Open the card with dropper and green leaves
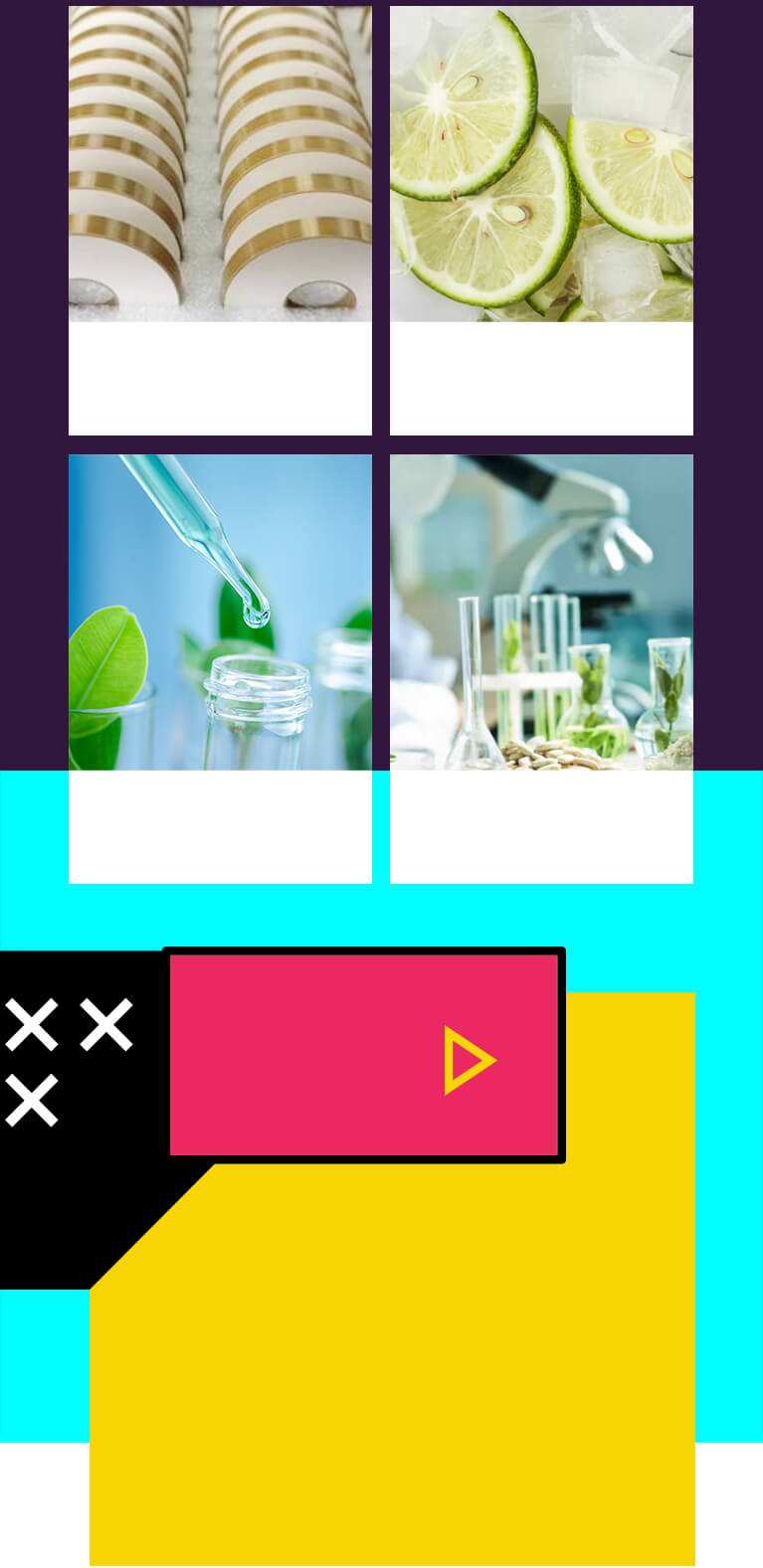The width and height of the screenshot is (763, 1568). [x=220, y=668]
